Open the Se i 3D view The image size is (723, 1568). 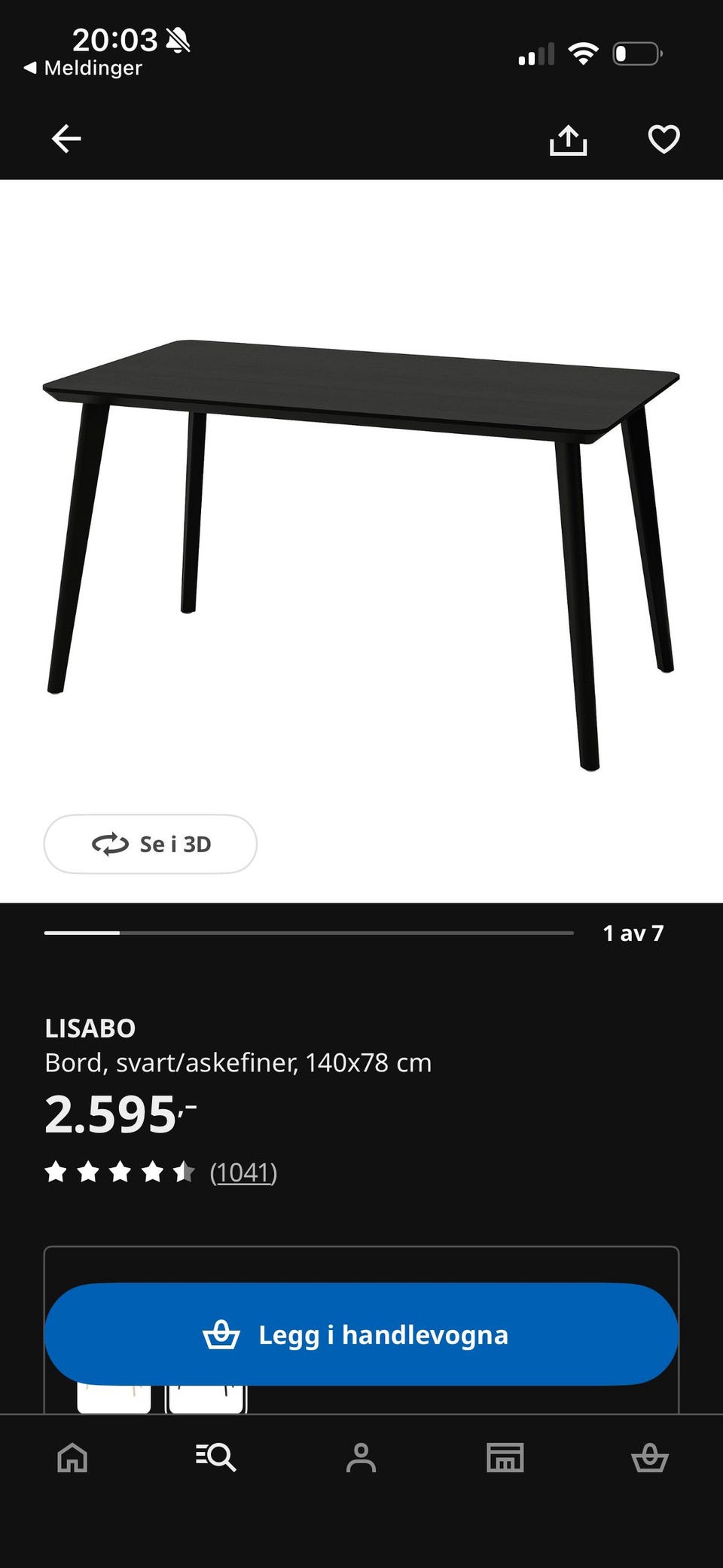pyautogui.click(x=151, y=844)
